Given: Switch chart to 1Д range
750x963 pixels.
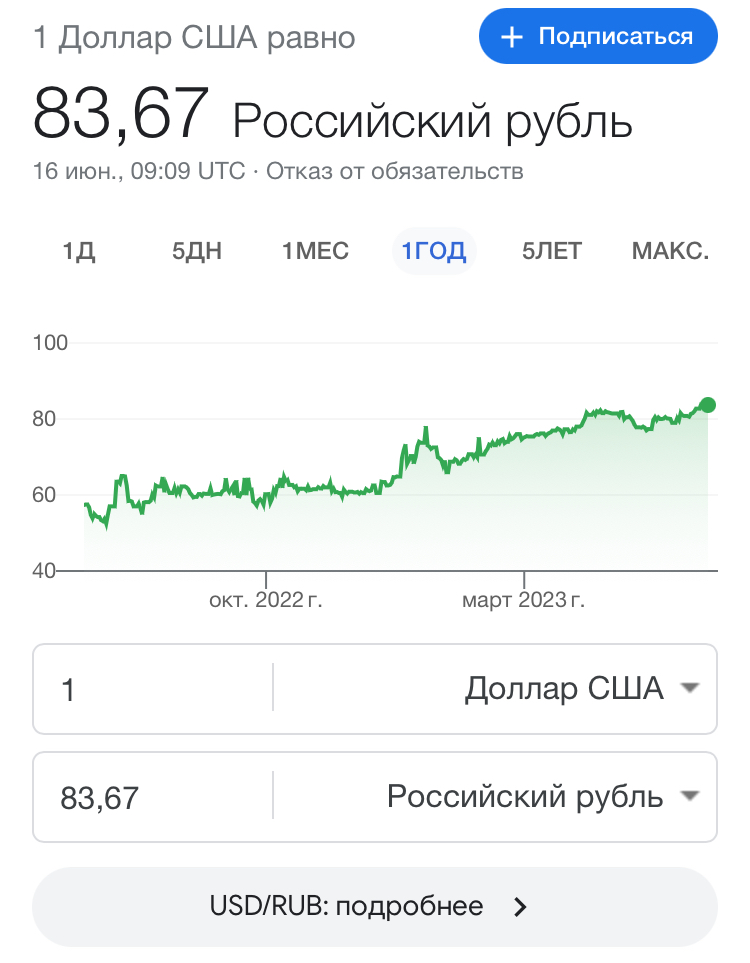Looking at the screenshot, I should point(79,251).
